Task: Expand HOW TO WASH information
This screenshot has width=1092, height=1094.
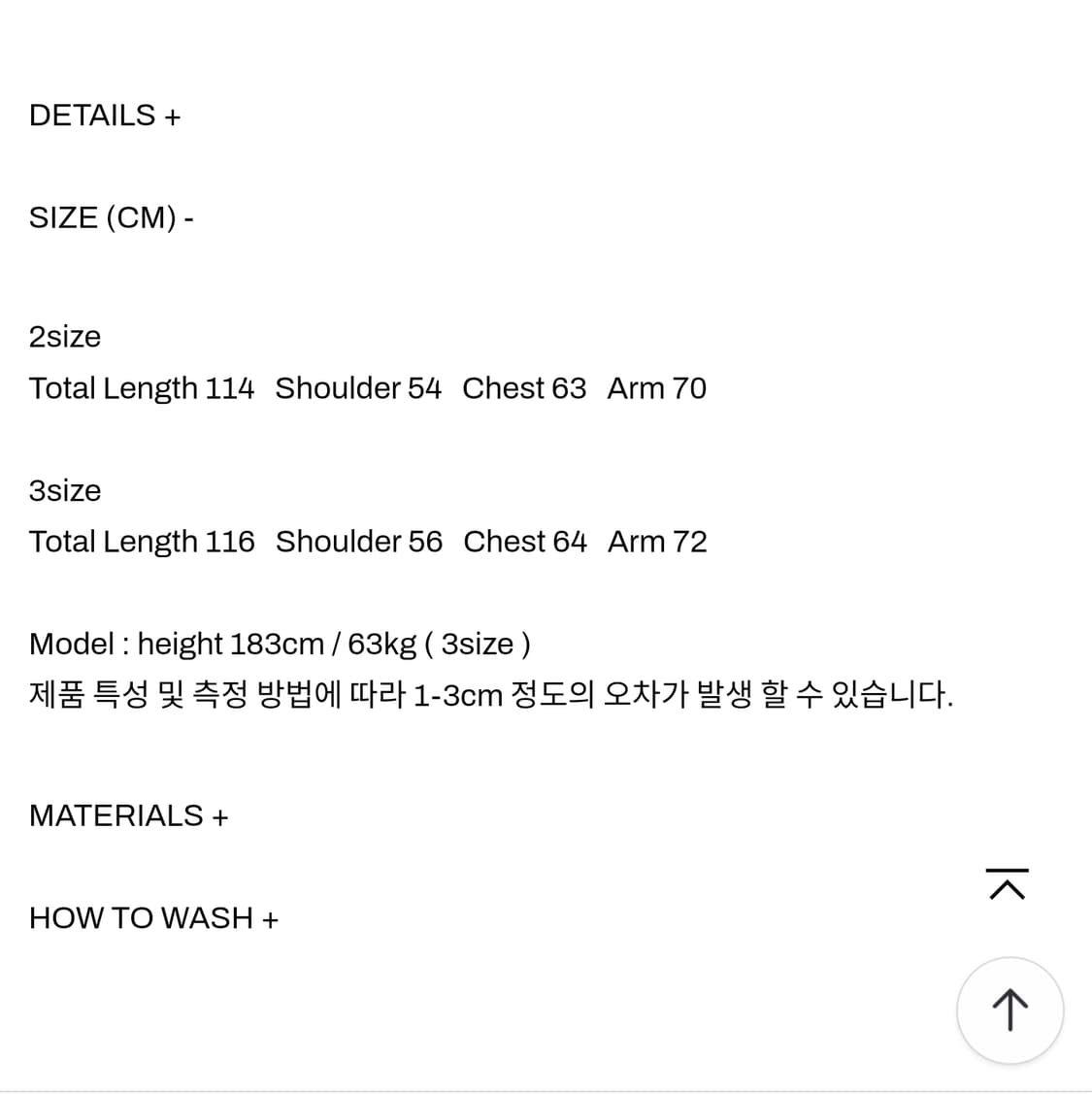Action: coord(153,917)
